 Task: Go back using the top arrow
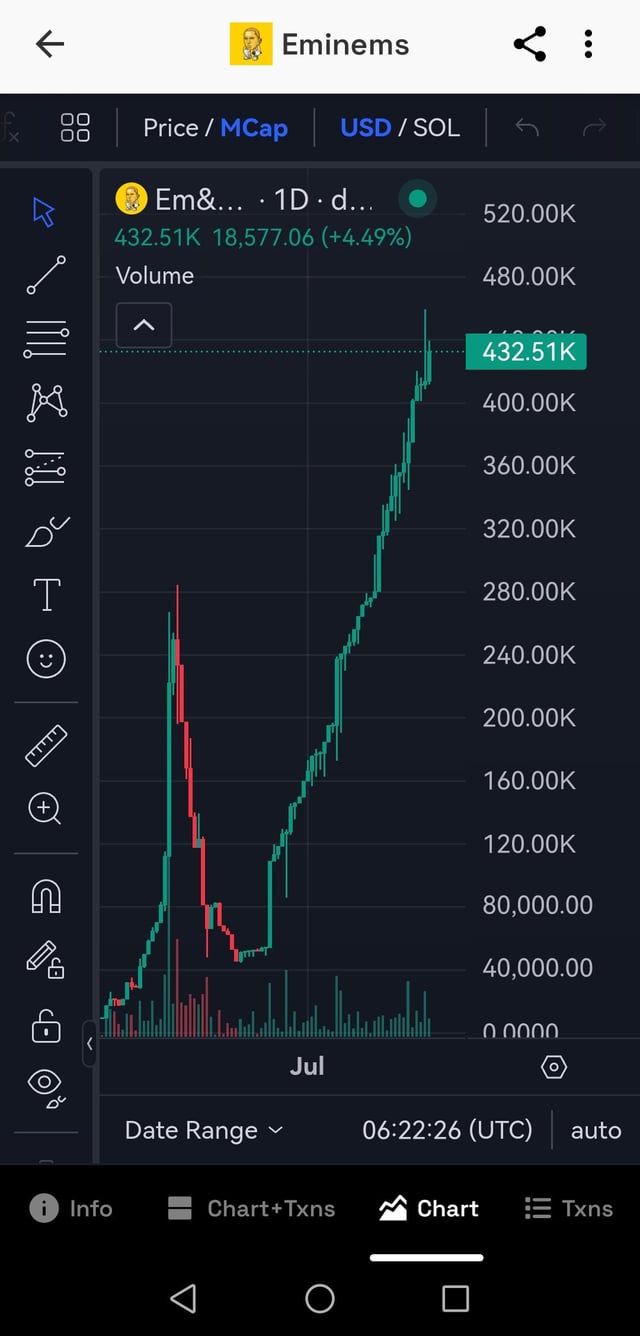pos(49,44)
